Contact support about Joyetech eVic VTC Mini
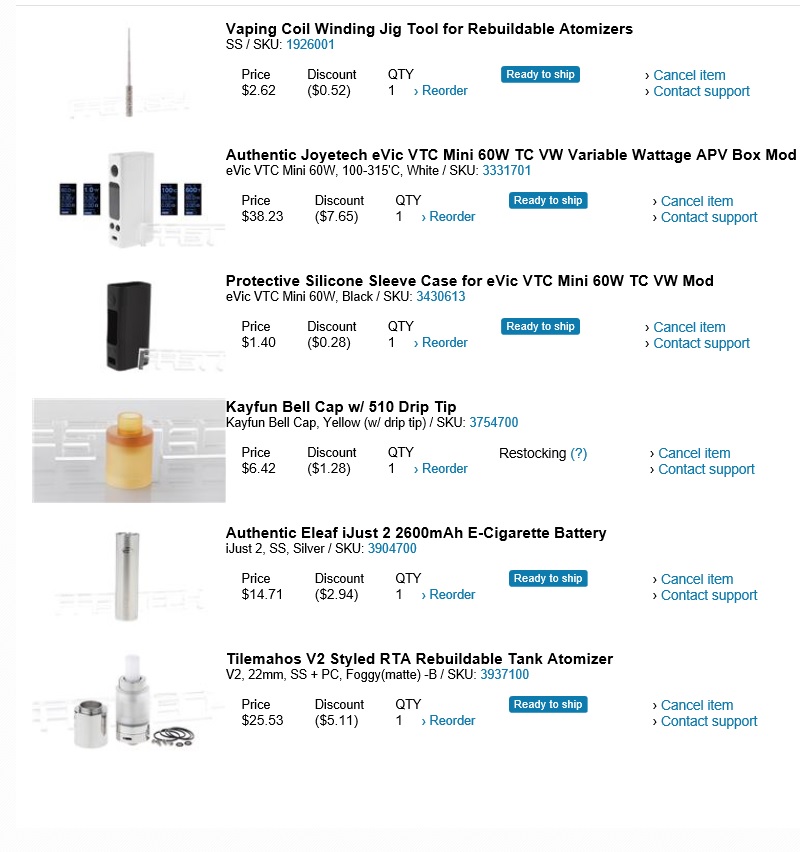The height and width of the screenshot is (852, 800). tap(709, 217)
